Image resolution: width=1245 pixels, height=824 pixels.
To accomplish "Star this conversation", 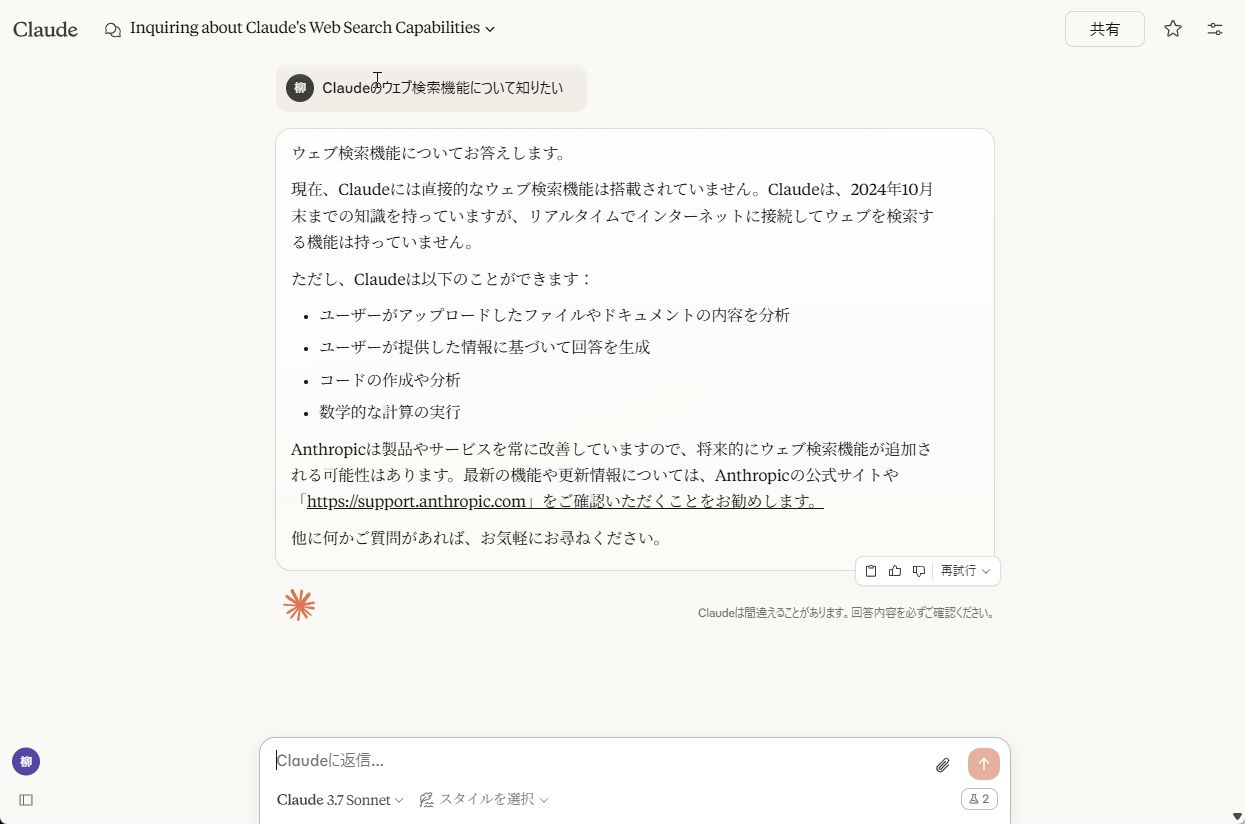I will click(1173, 29).
